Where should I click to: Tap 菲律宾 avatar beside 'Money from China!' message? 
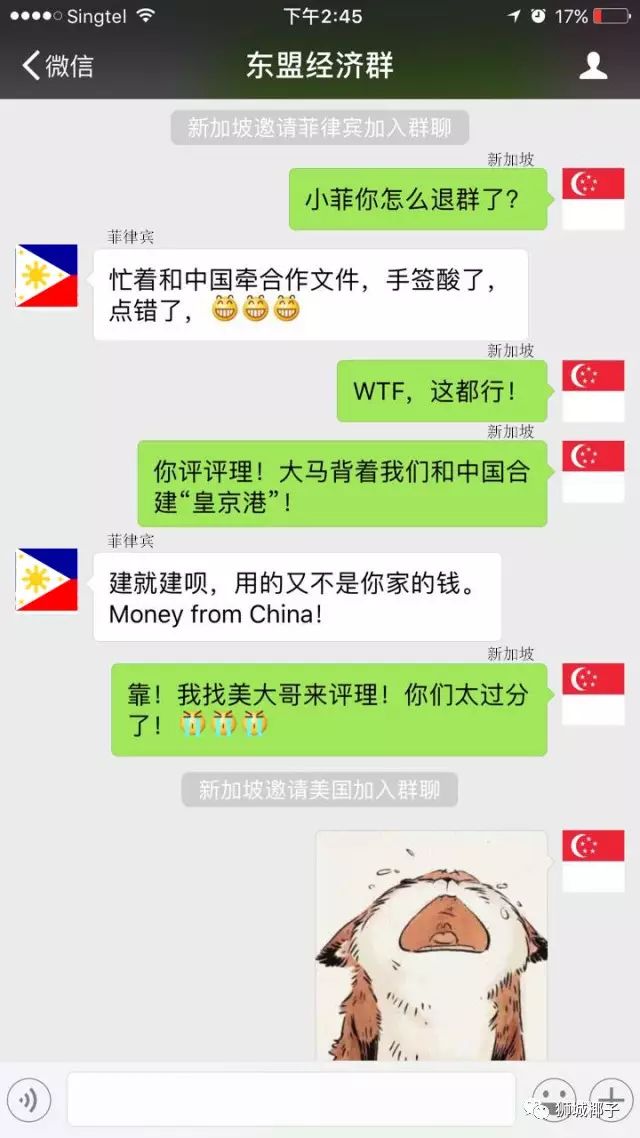(x=47, y=580)
